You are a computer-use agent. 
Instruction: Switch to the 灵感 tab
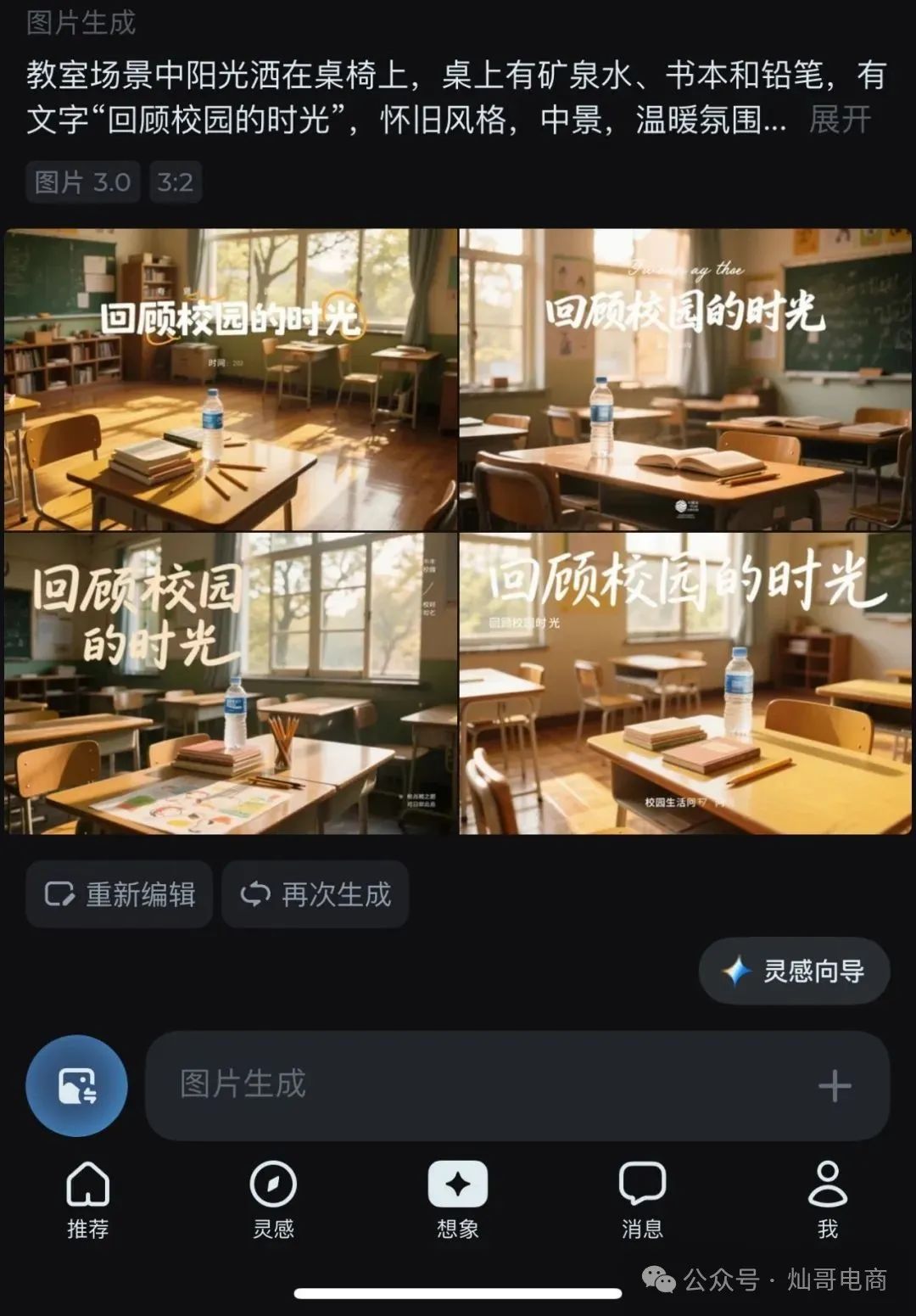pos(273,1196)
